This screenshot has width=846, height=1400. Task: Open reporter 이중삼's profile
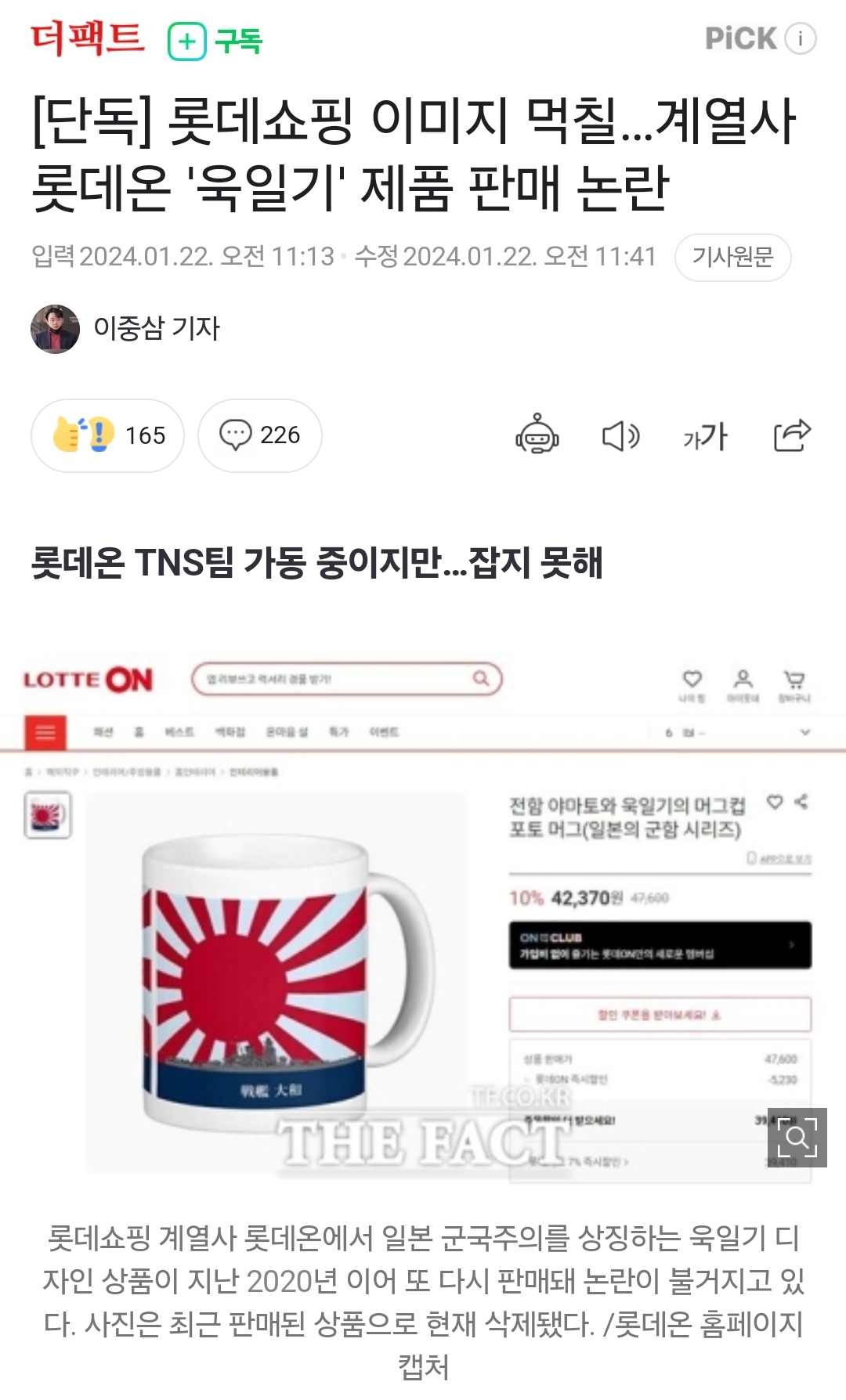pos(125,329)
